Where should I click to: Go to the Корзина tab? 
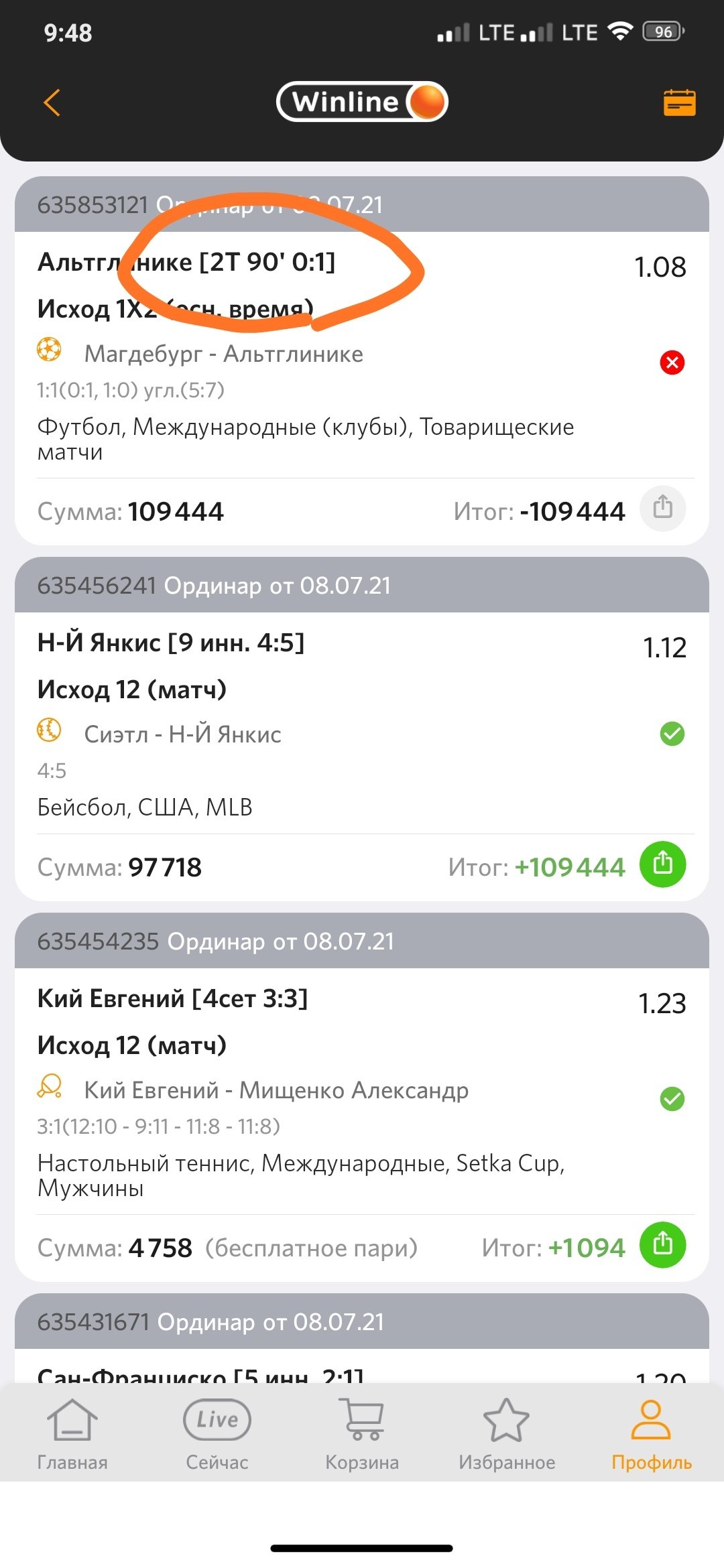point(362,1434)
